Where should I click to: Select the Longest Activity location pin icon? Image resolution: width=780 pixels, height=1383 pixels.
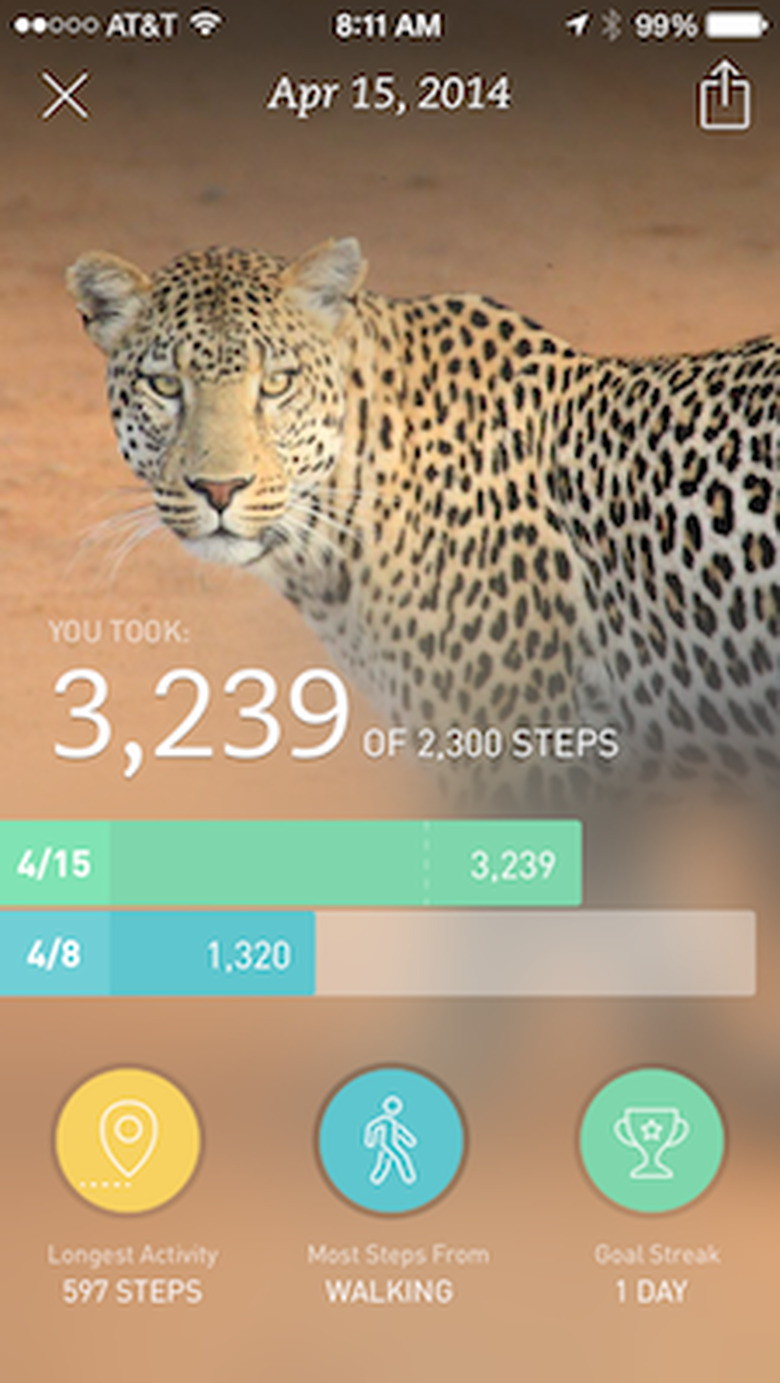(128, 1140)
